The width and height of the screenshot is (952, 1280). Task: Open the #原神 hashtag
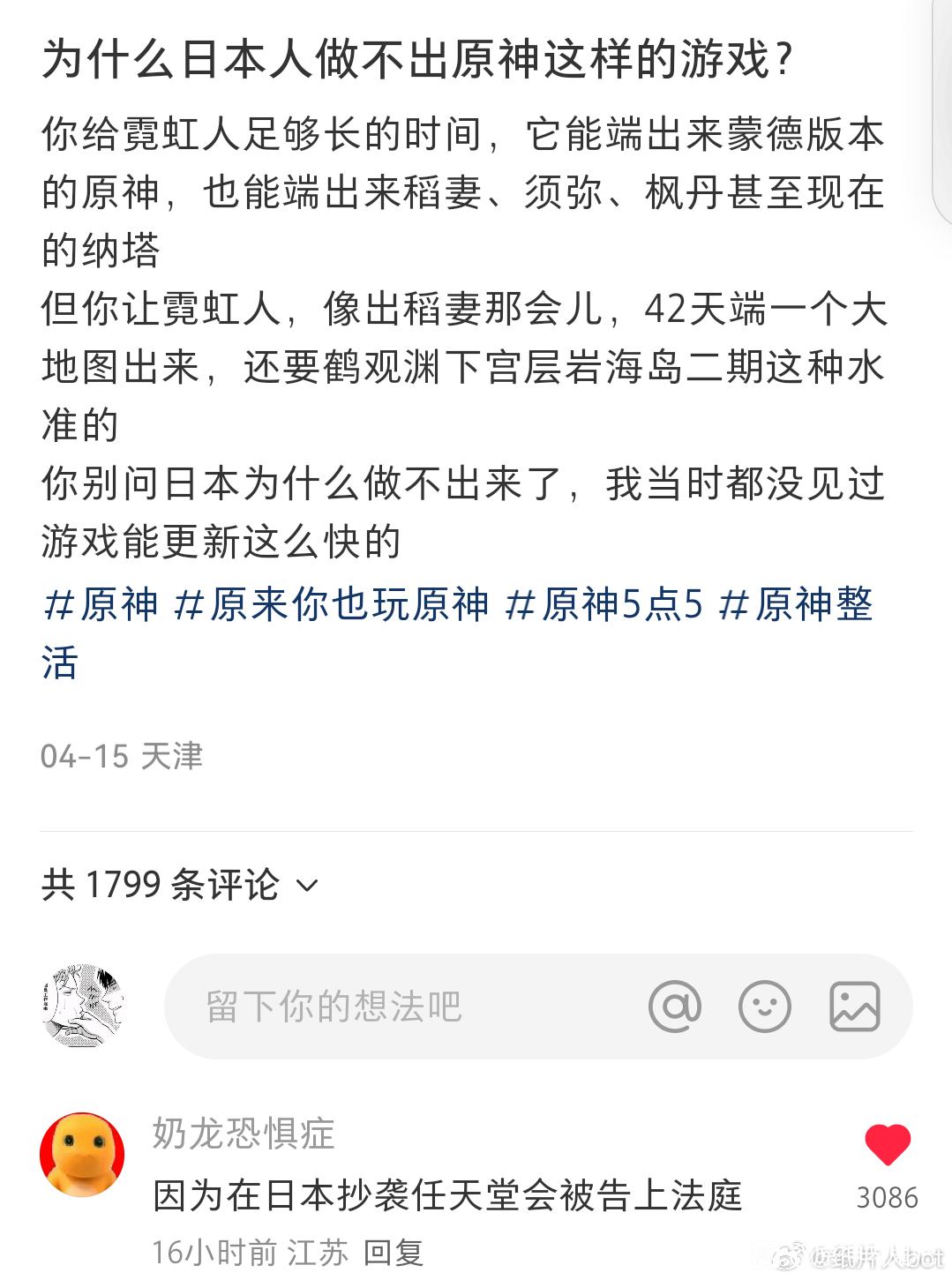pyautogui.click(x=101, y=605)
